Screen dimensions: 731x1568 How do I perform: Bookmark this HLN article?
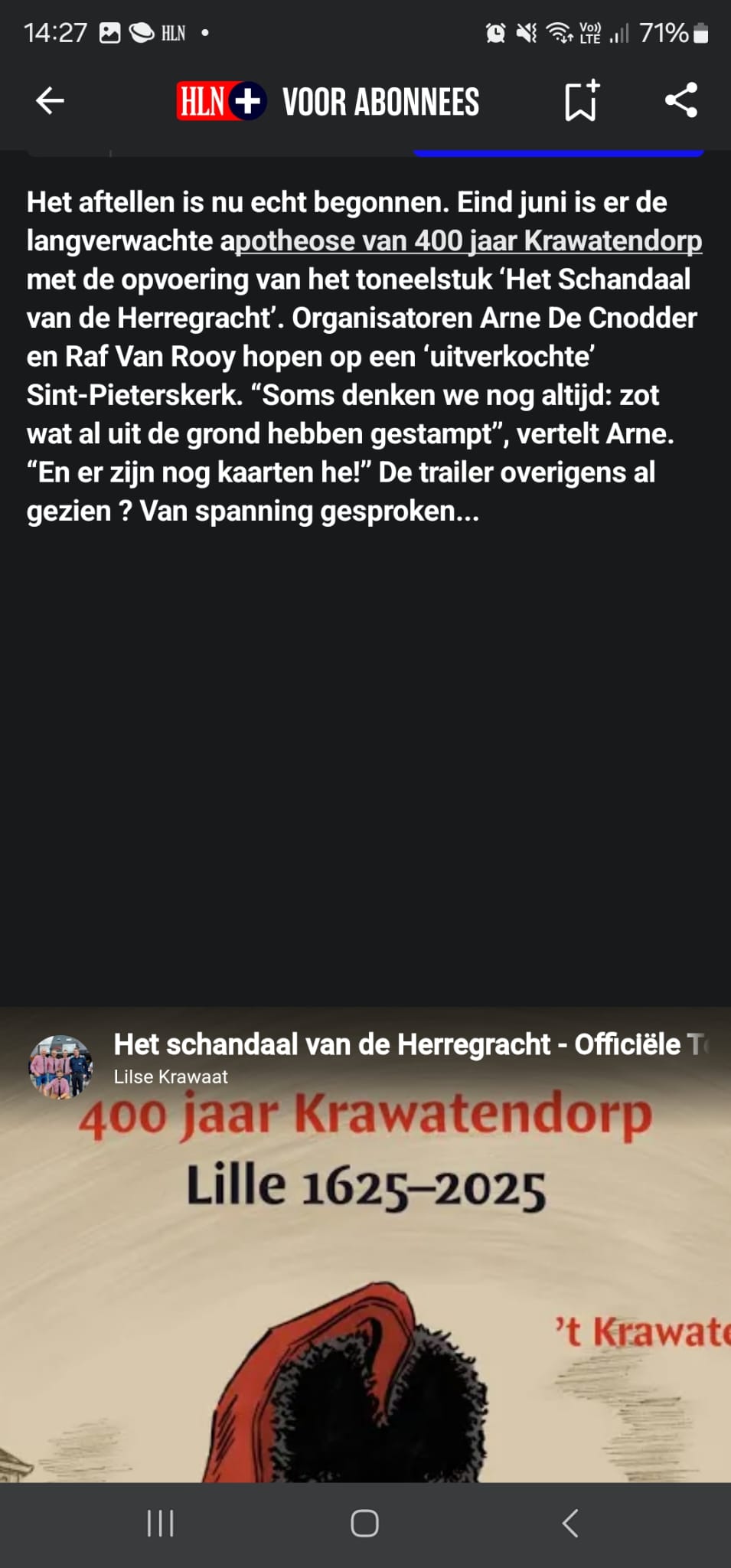click(x=581, y=101)
